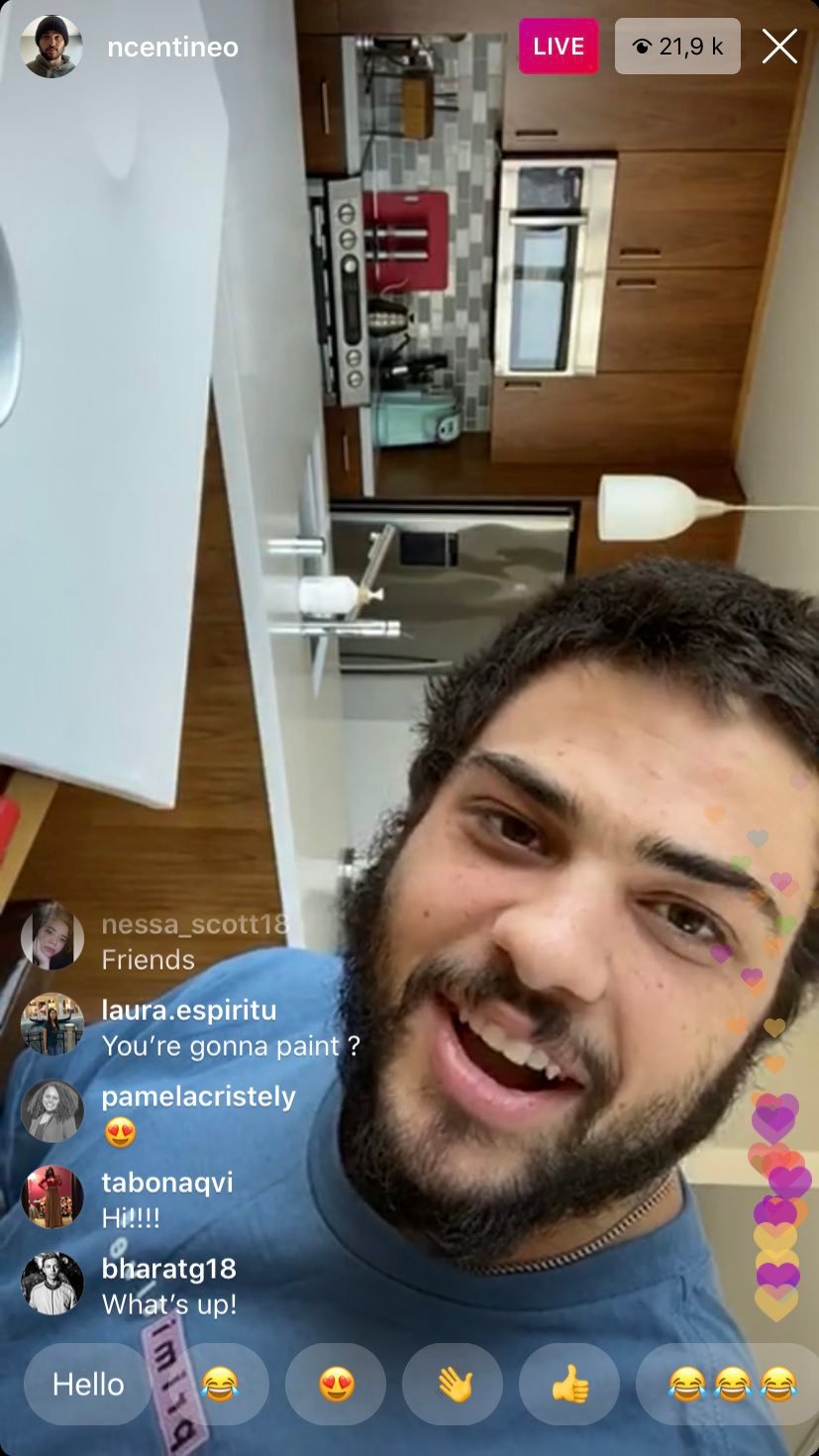
Task: Open ncentineo's profile from the header
Action: [171, 47]
